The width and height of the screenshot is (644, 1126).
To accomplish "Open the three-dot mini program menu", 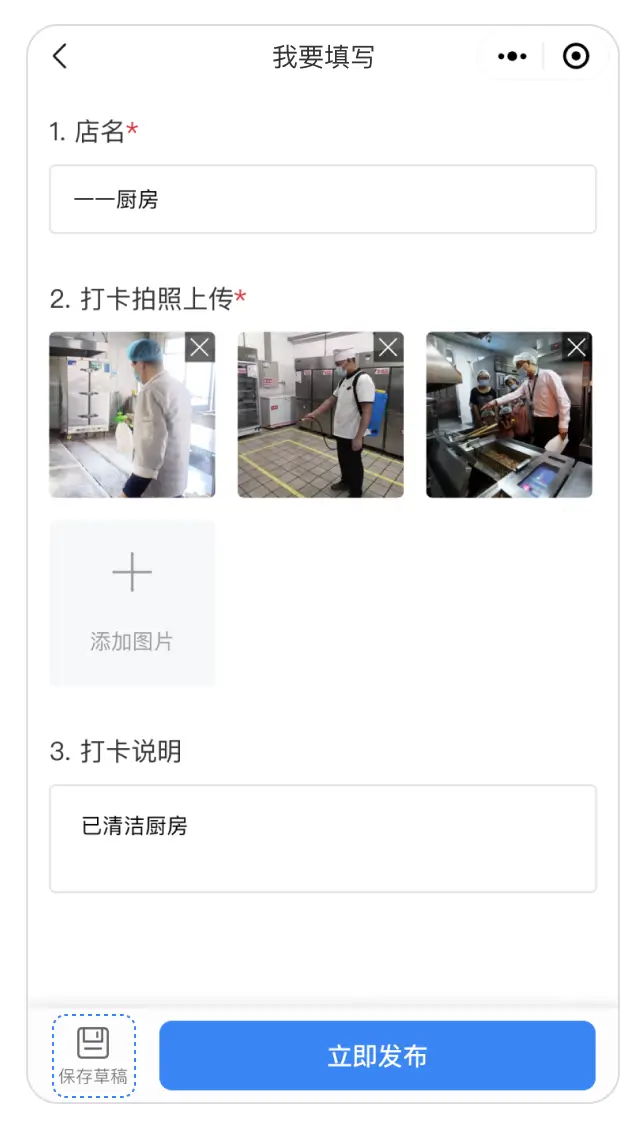I will (x=512, y=56).
